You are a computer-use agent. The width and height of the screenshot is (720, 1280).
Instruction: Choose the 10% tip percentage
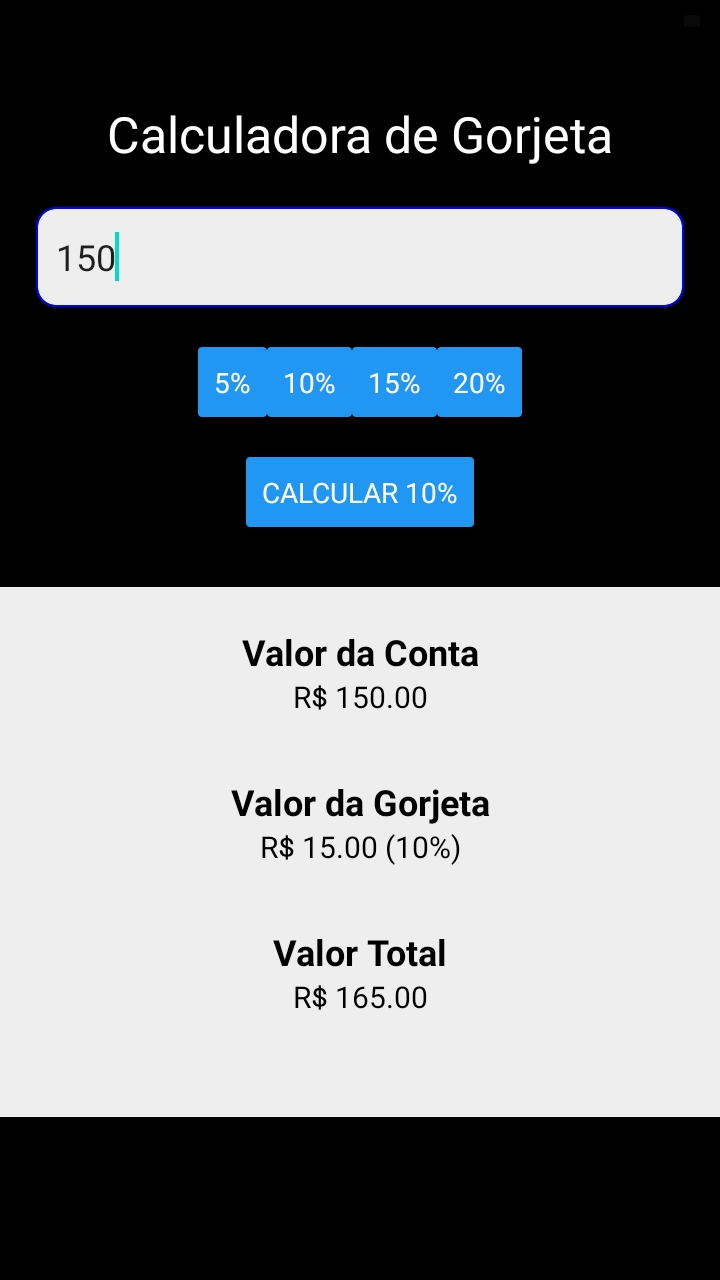tap(309, 382)
